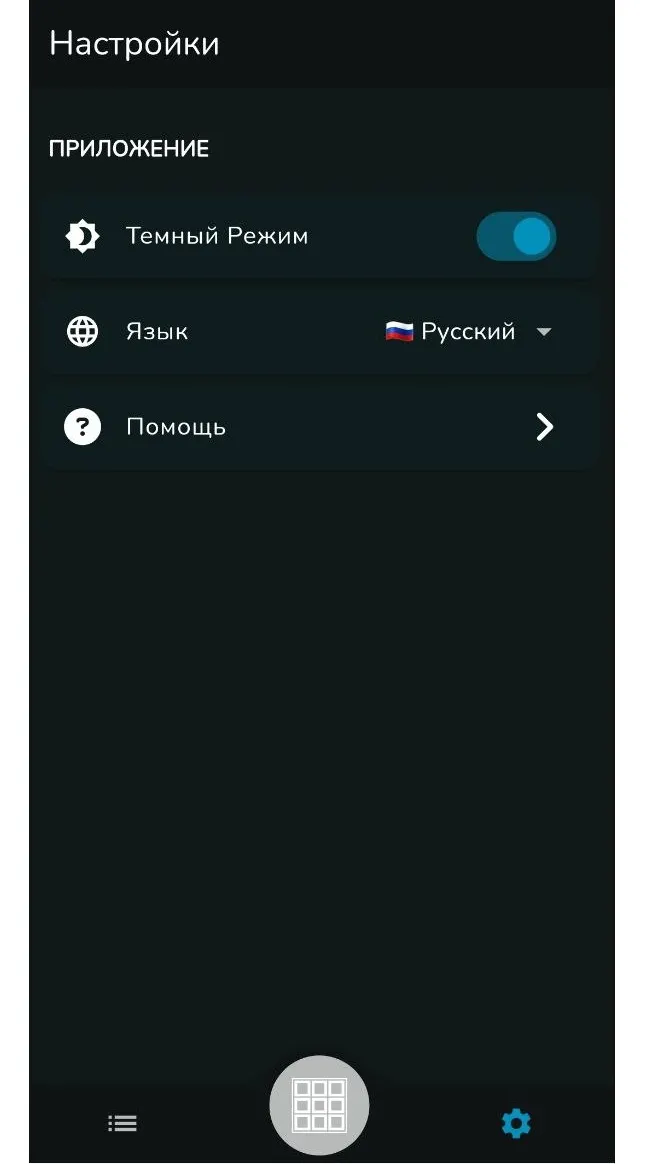The height and width of the screenshot is (1164, 652).
Task: Disable the Темный Режим switch
Action: [x=516, y=237]
